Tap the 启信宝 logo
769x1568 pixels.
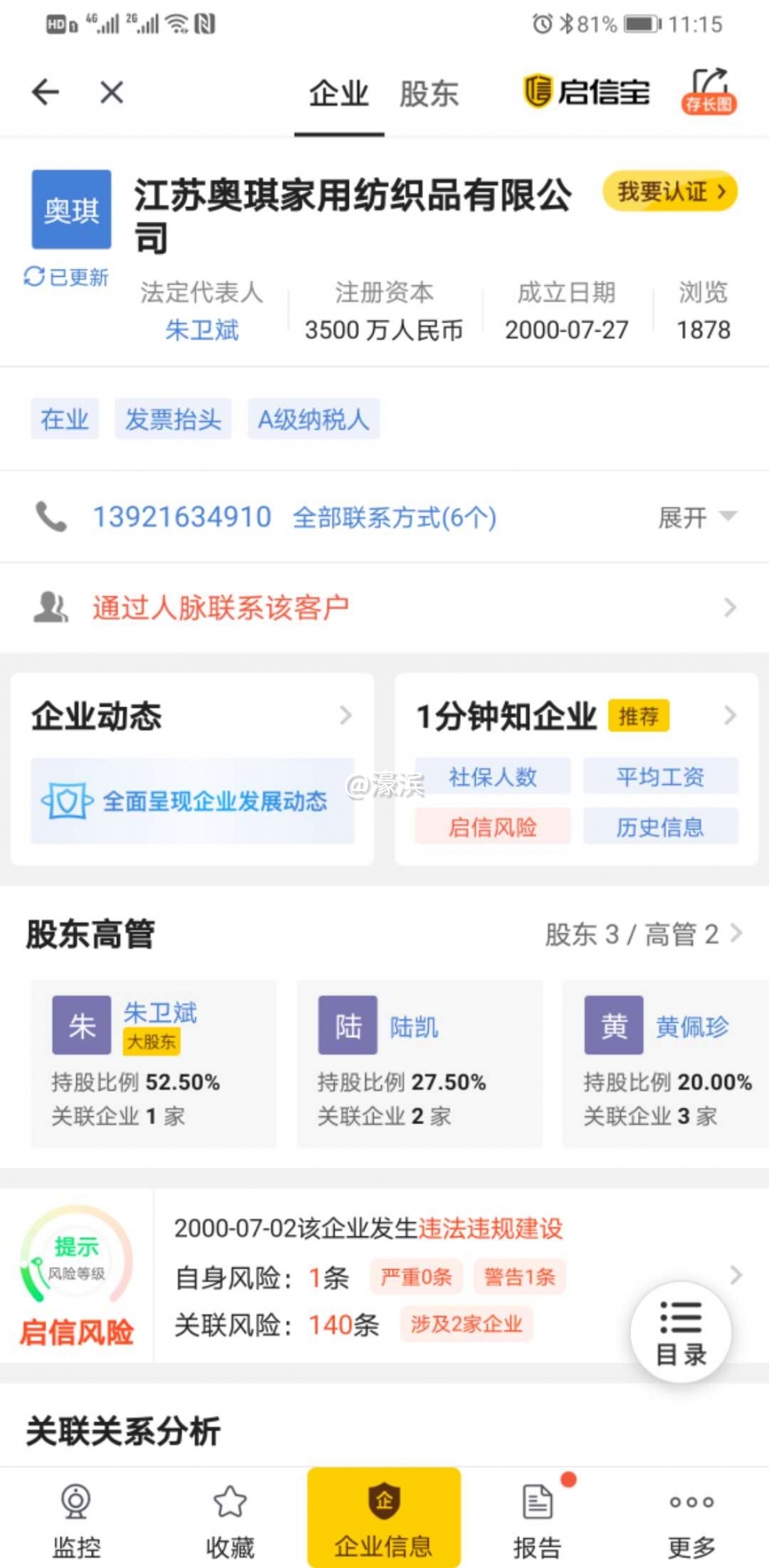coord(586,92)
